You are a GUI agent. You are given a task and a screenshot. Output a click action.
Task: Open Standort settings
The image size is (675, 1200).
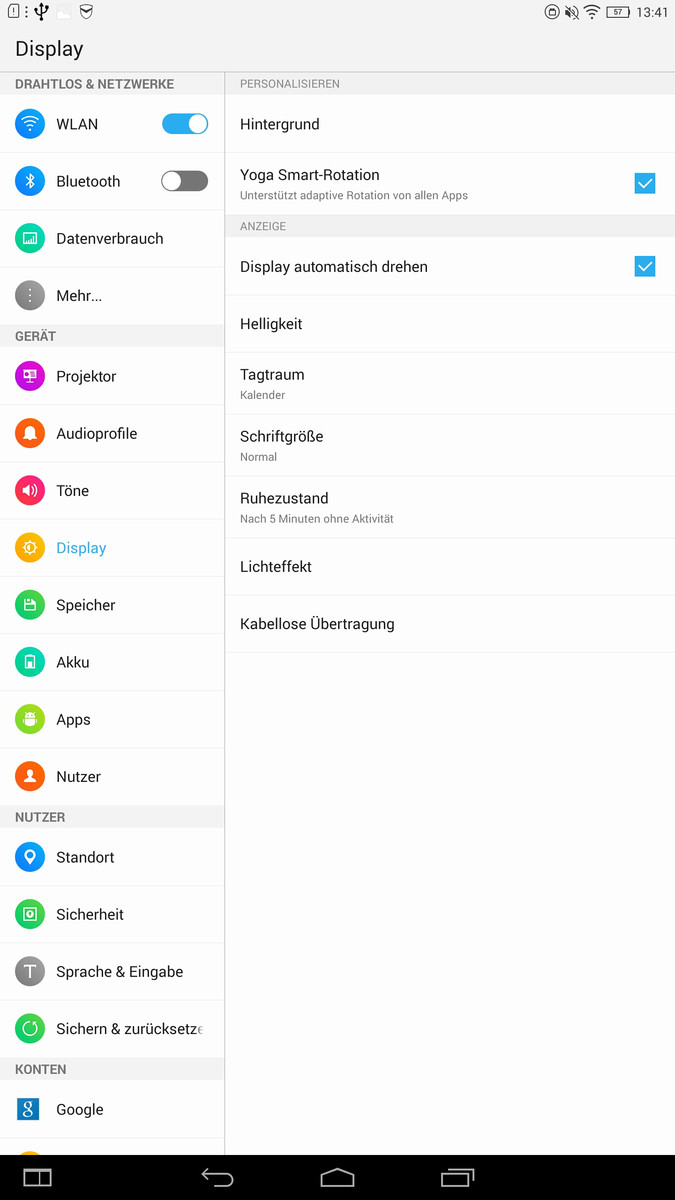tap(112, 857)
